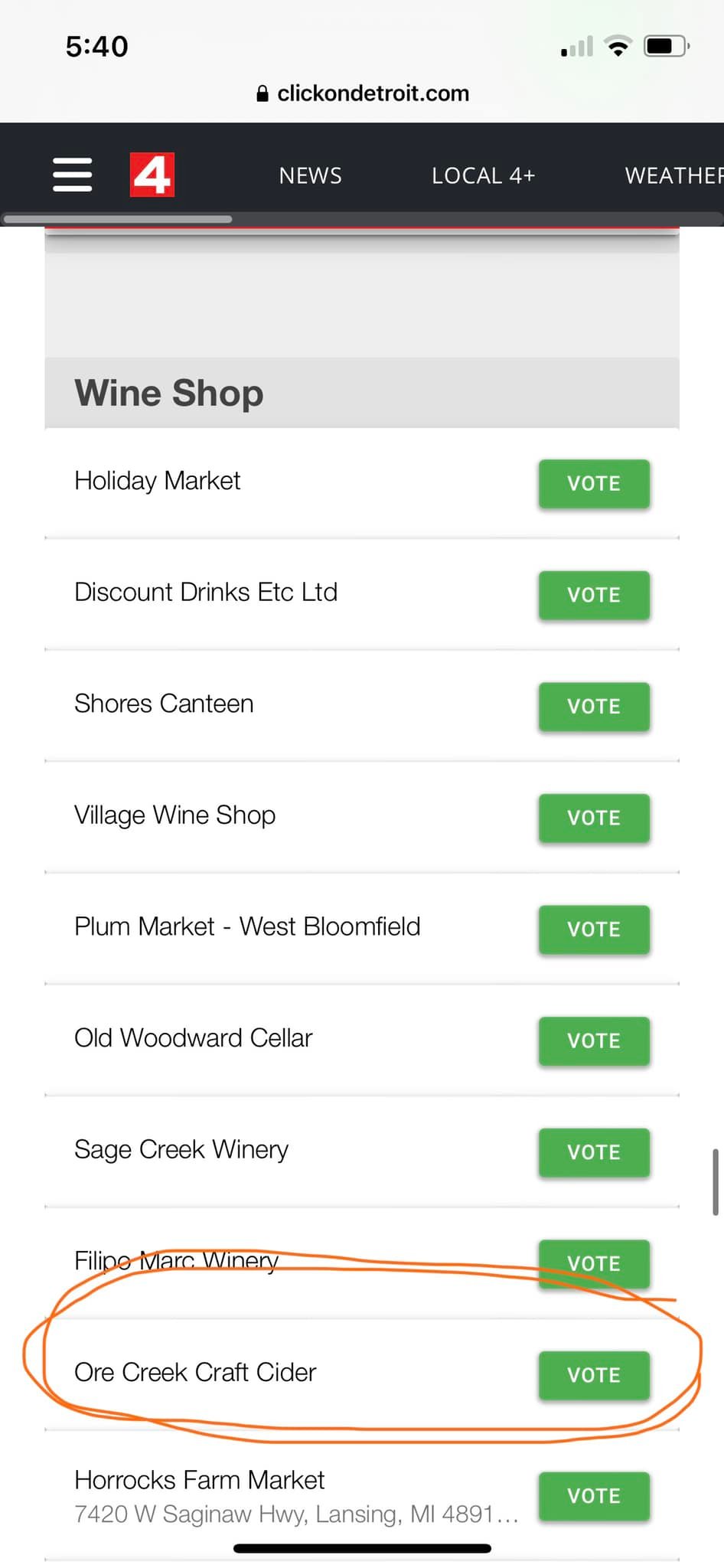Viewport: 724px width, 1568px height.
Task: Open the Weather section
Action: [x=673, y=175]
